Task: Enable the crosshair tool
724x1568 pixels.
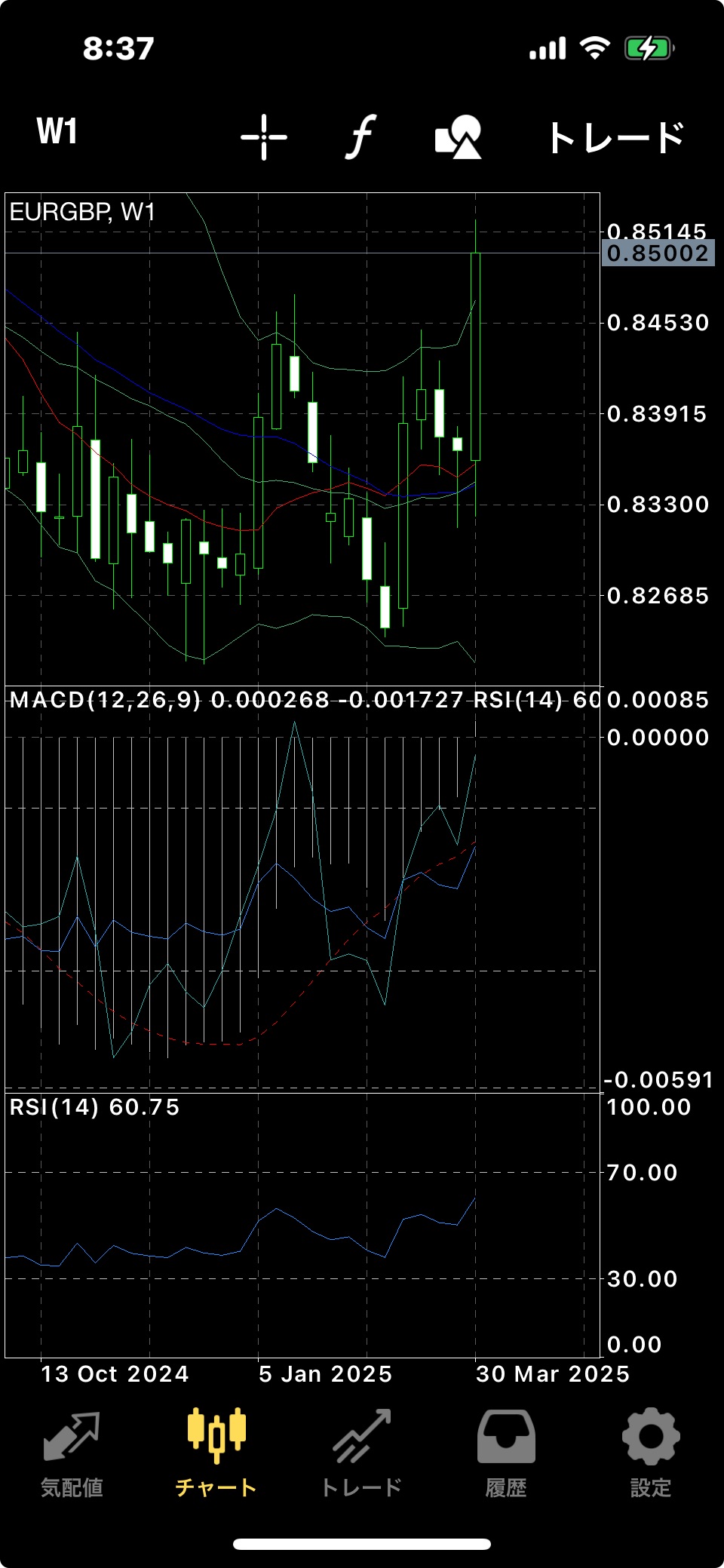Action: pyautogui.click(x=264, y=137)
